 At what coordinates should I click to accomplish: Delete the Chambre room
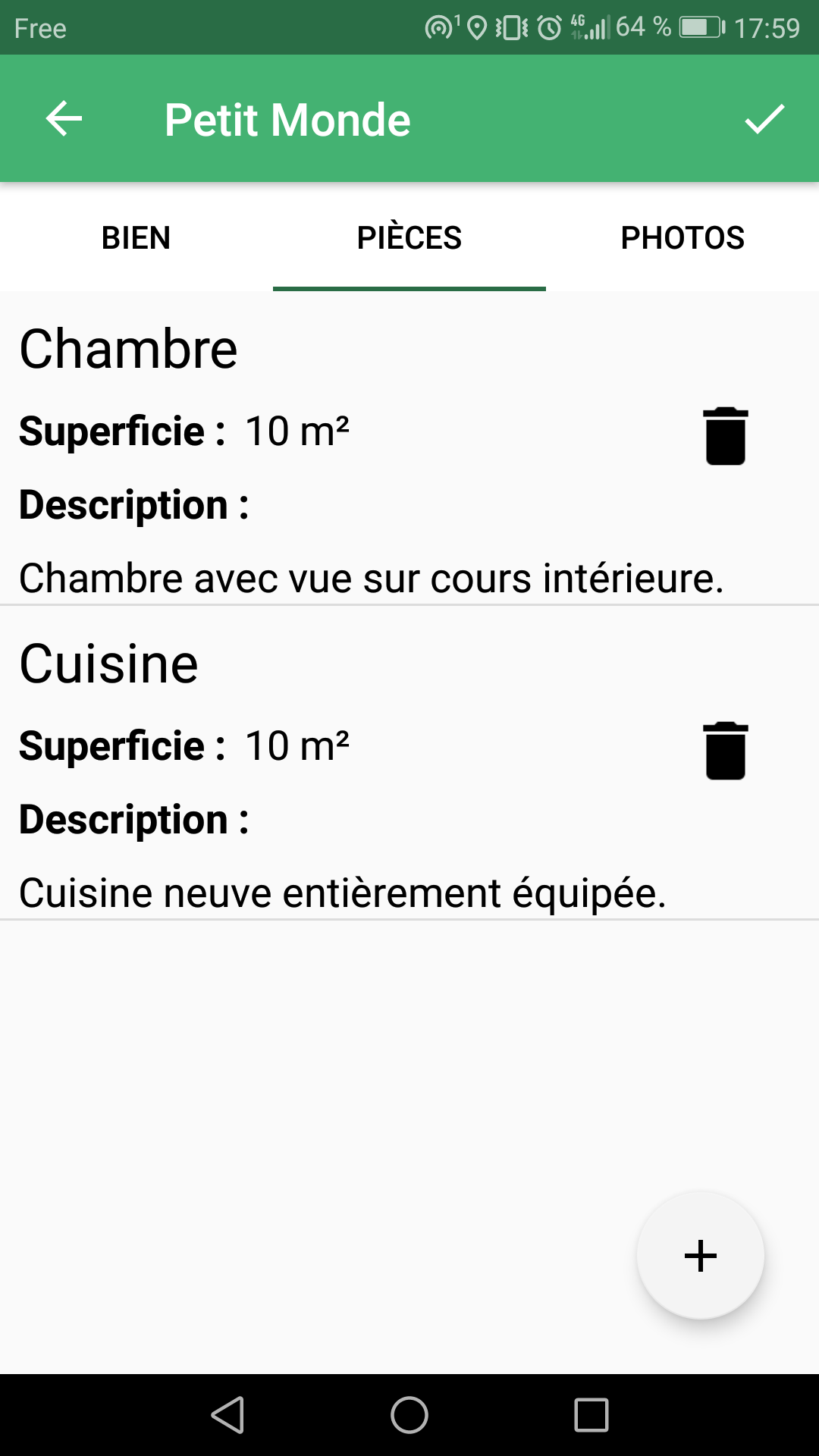(726, 436)
